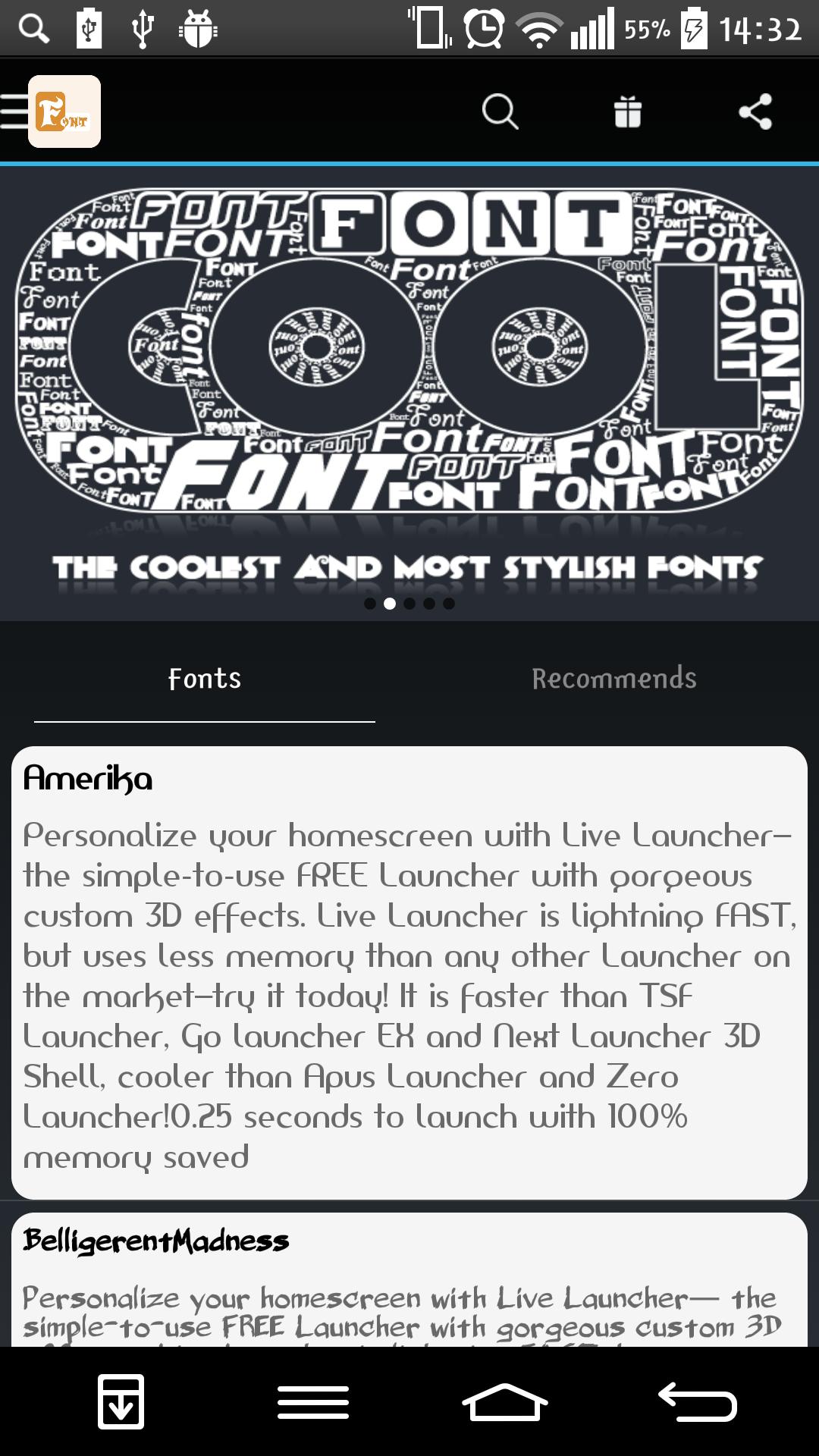Switch to the Recommends tab
This screenshot has height=1456, width=819.
click(x=613, y=679)
